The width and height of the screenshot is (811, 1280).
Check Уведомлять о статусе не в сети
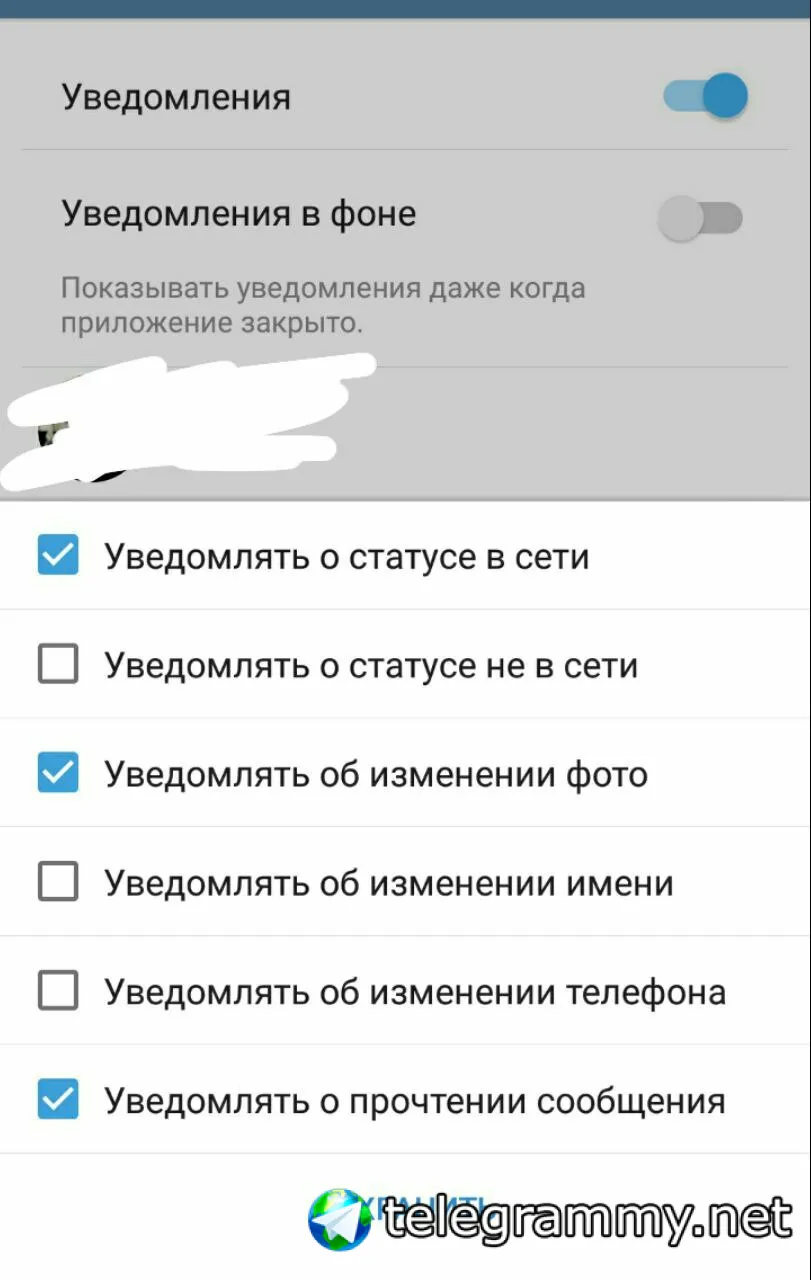[58, 664]
